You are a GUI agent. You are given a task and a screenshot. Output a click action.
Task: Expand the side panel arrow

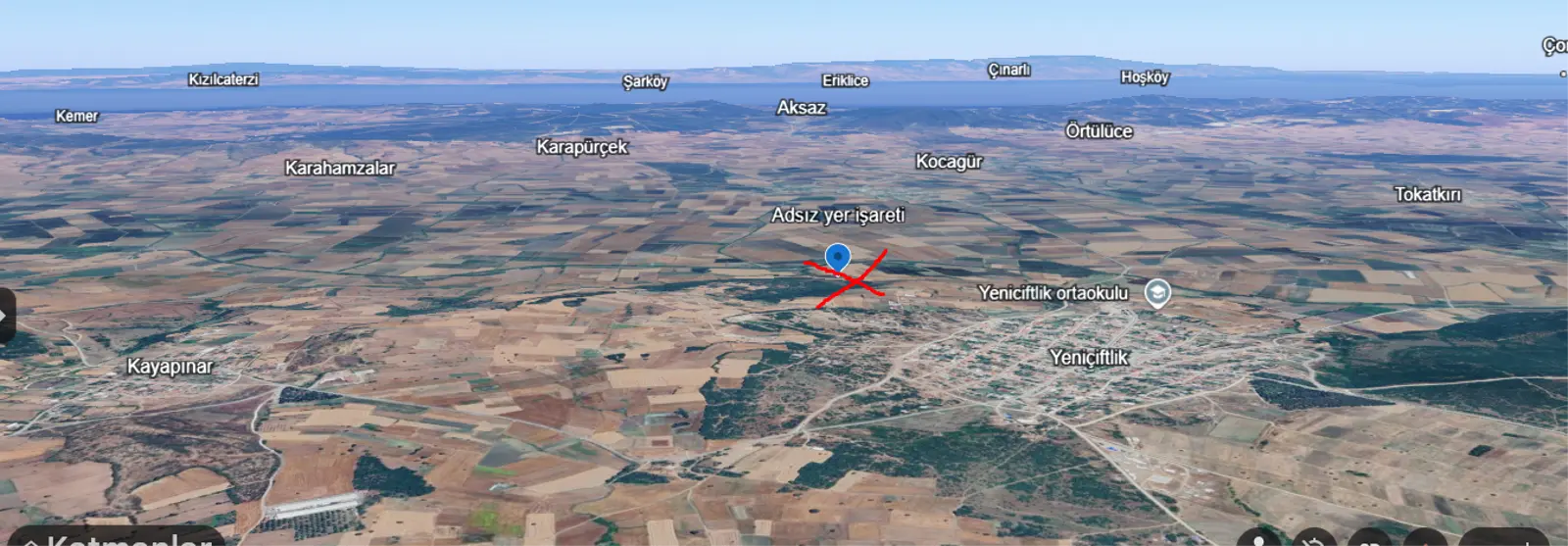click(x=5, y=316)
